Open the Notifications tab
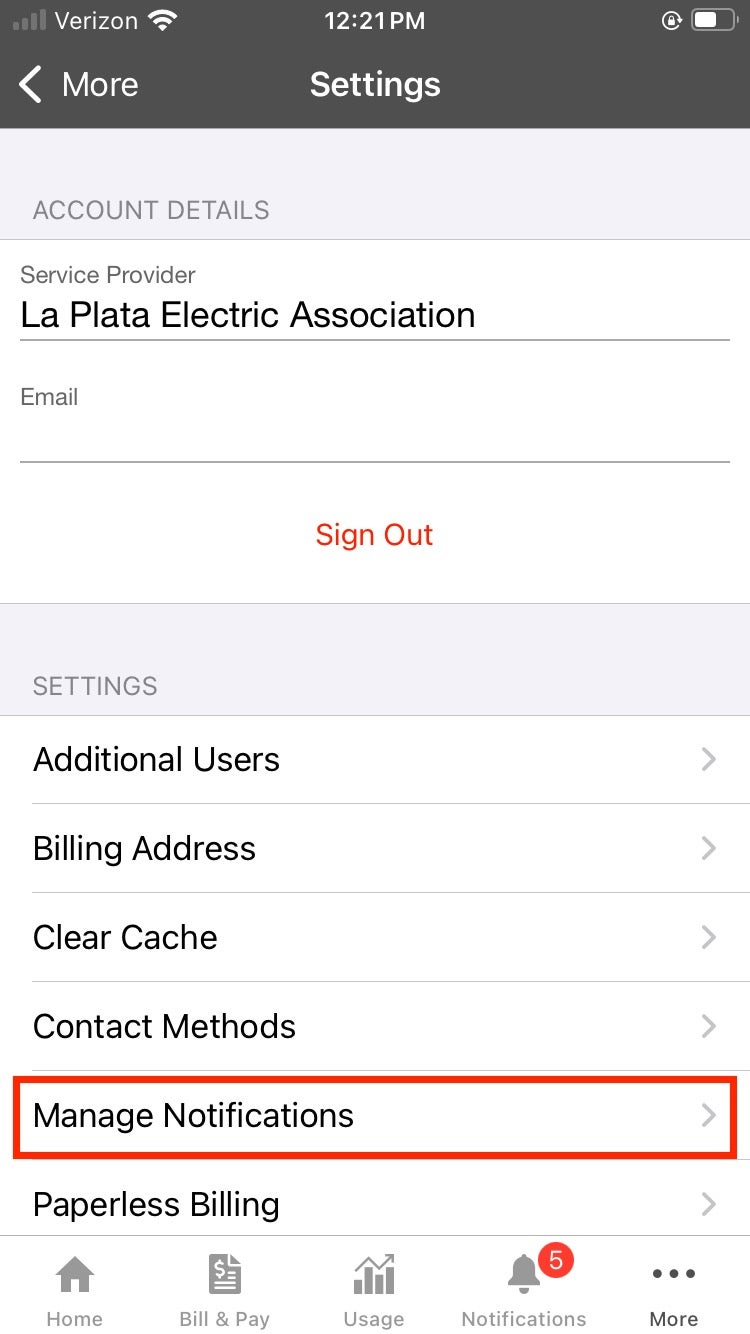750x1334 pixels. click(524, 1290)
